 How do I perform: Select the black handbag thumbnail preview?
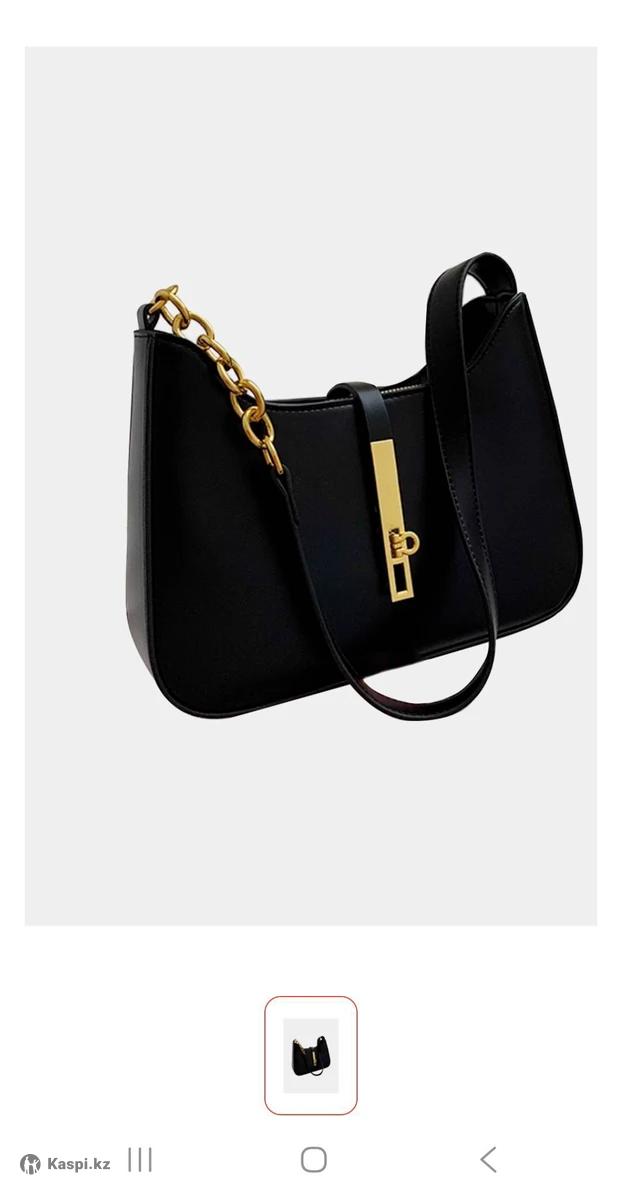point(311,1055)
